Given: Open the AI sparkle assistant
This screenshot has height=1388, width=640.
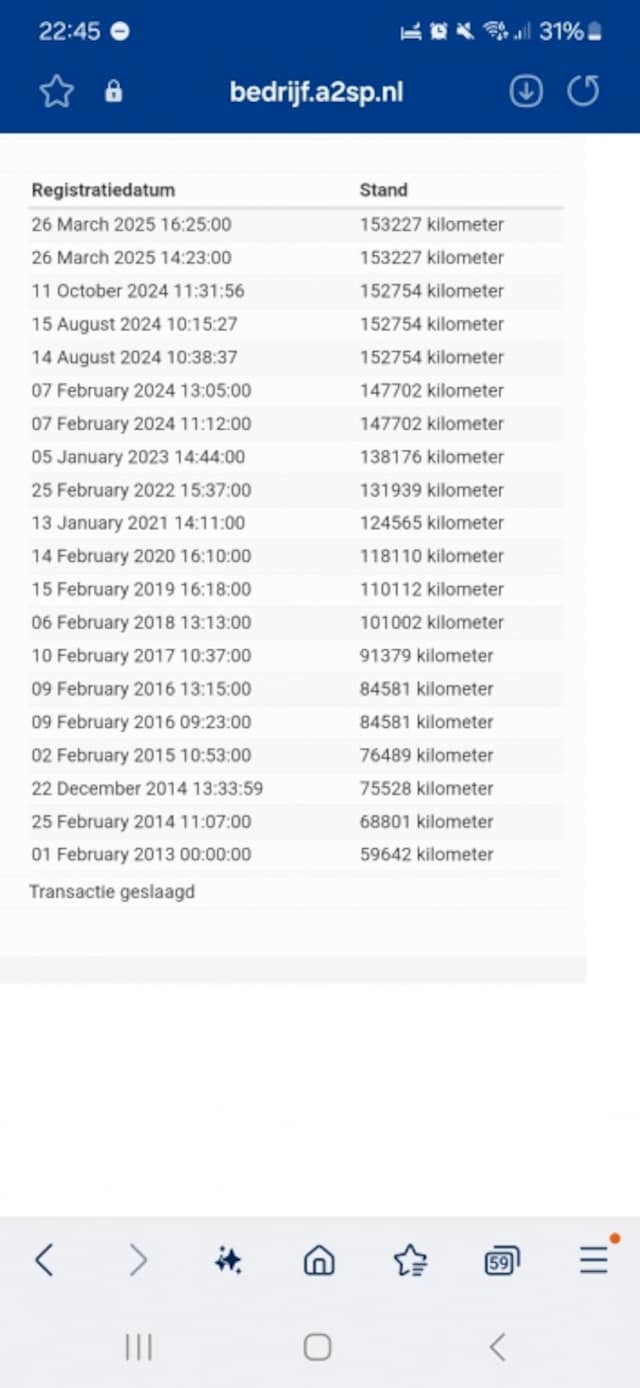Looking at the screenshot, I should (x=228, y=1261).
